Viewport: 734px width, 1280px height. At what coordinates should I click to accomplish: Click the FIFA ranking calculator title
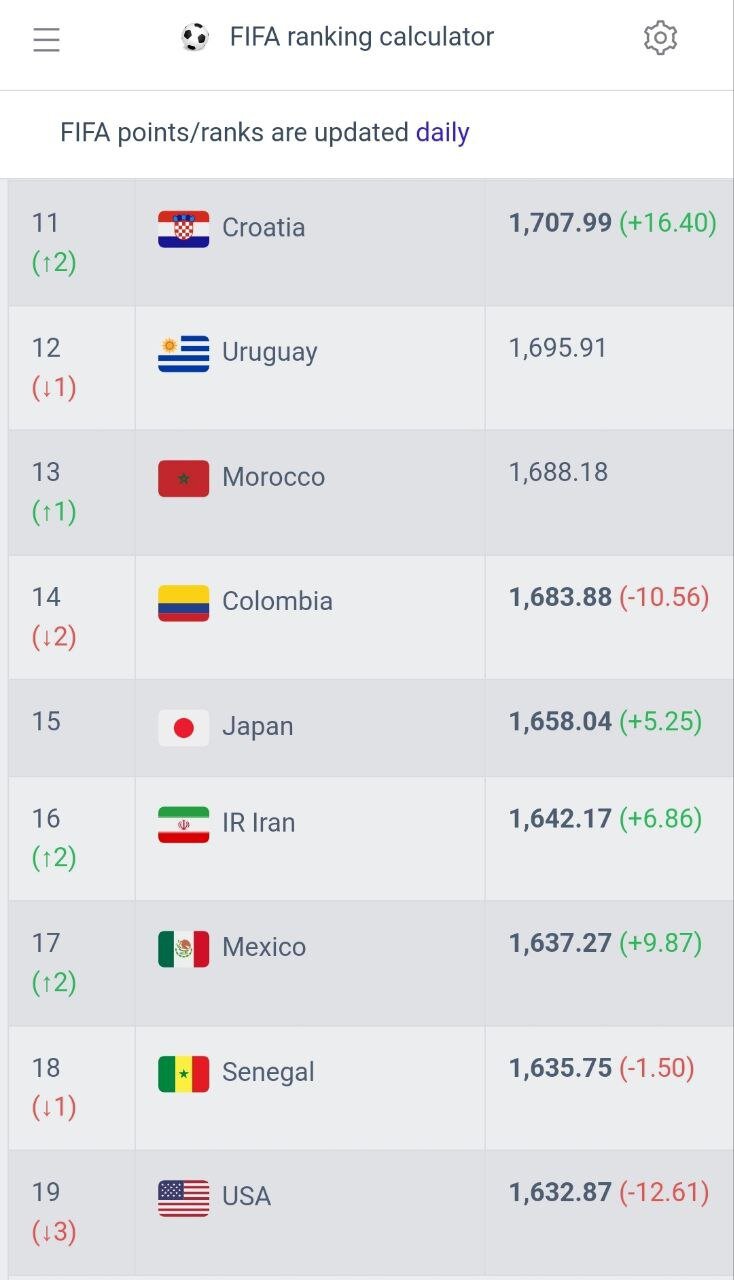click(360, 36)
